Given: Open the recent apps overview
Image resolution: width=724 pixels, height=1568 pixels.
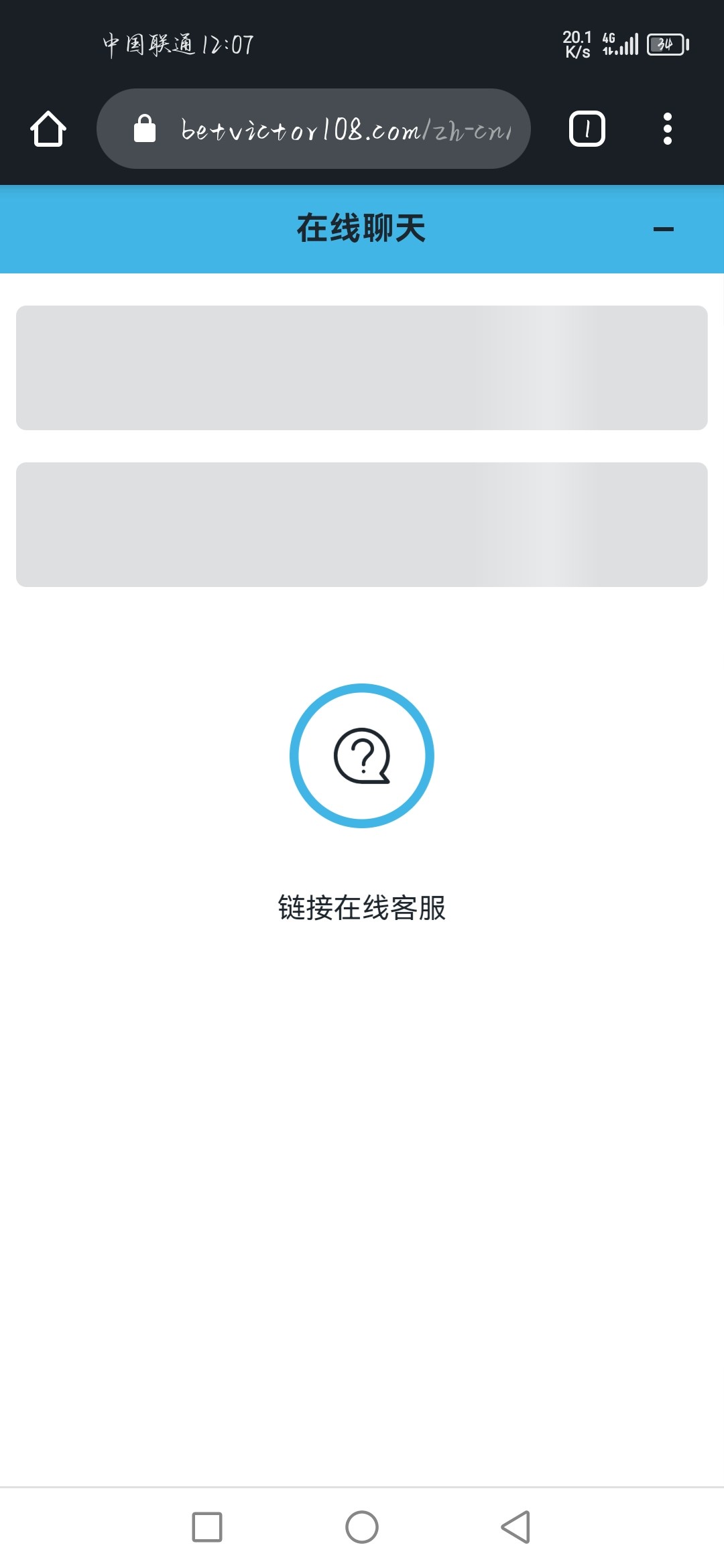Looking at the screenshot, I should pos(207,1527).
